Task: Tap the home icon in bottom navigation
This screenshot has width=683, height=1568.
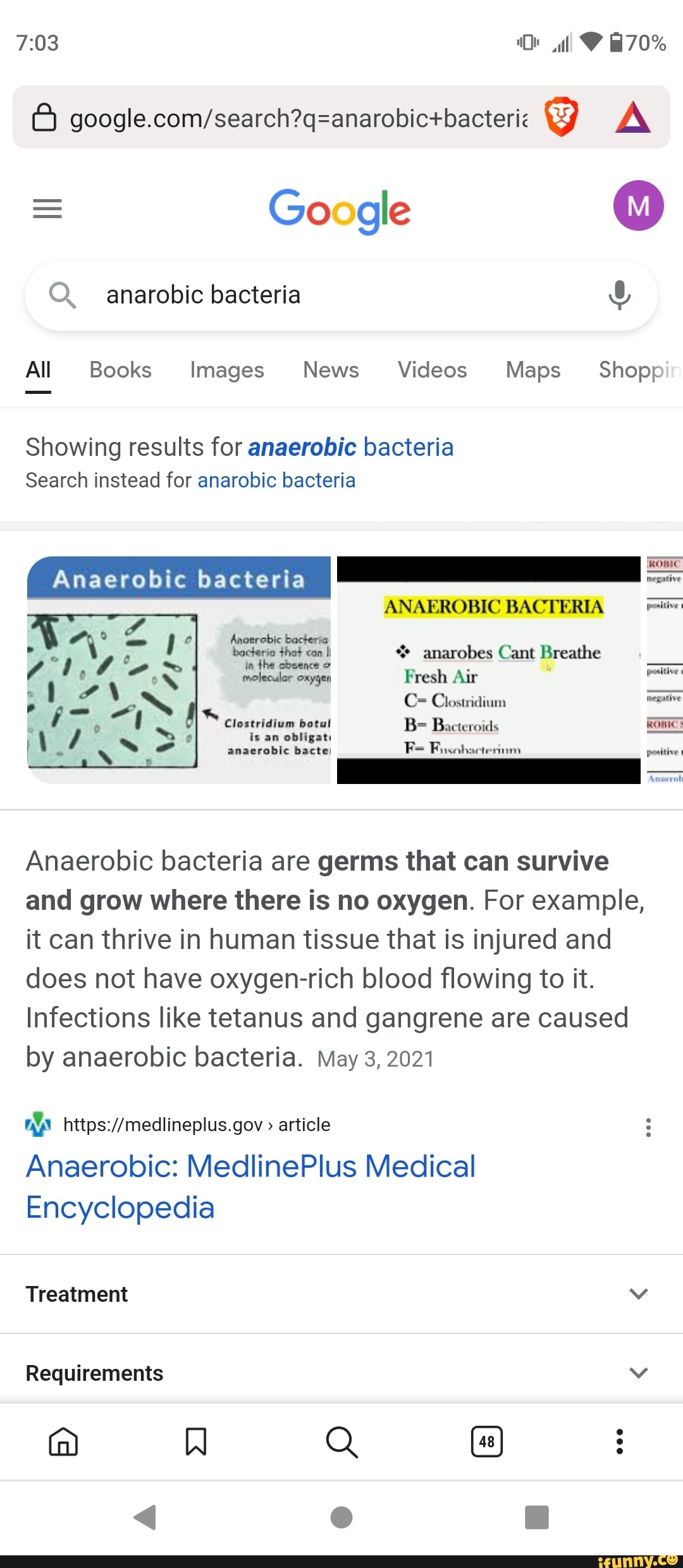Action: coord(63,1442)
